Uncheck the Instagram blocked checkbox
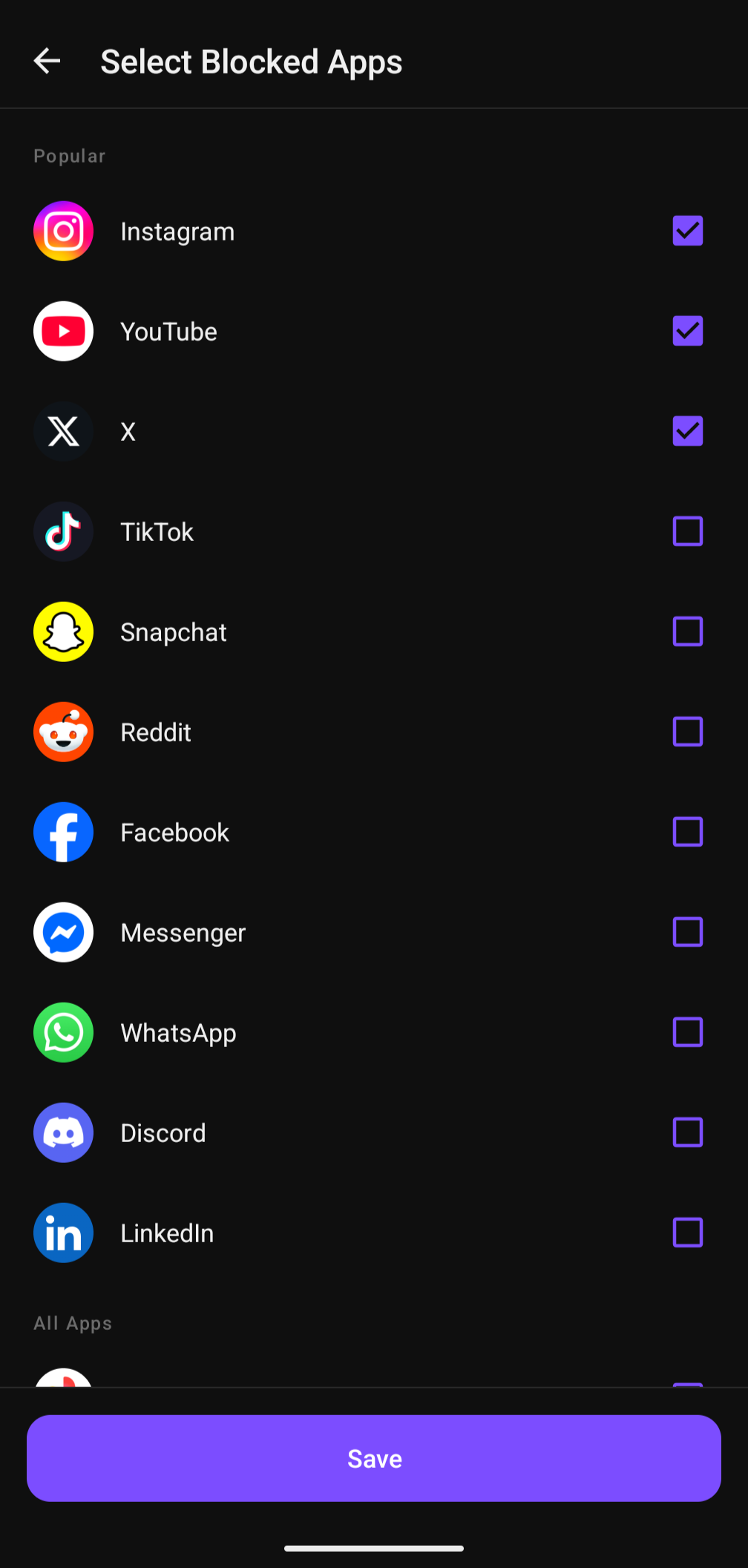Screen dimensions: 748x1568 click(687, 231)
